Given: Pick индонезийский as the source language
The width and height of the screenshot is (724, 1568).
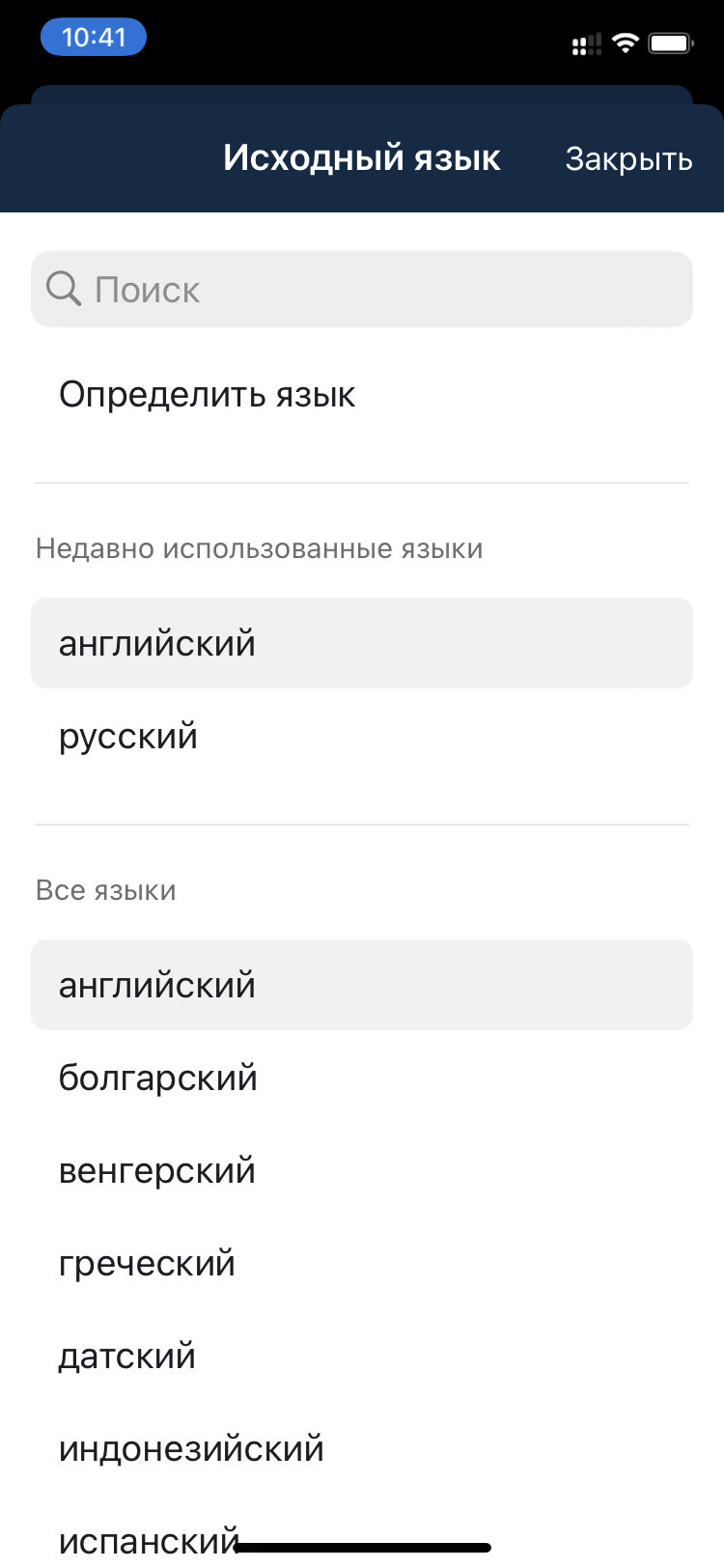Looking at the screenshot, I should click(362, 1448).
